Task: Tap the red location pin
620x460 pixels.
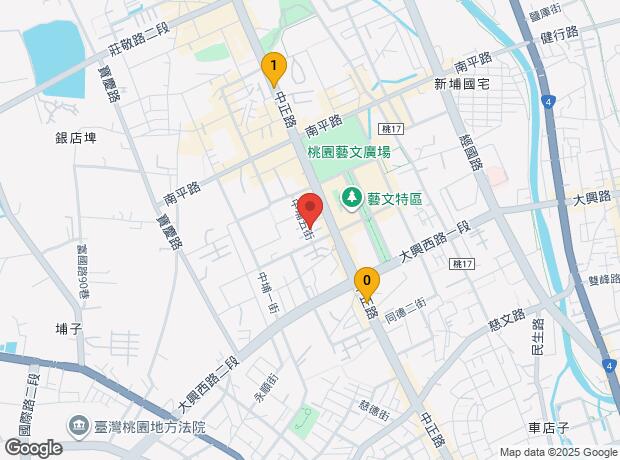Action: pos(310,211)
